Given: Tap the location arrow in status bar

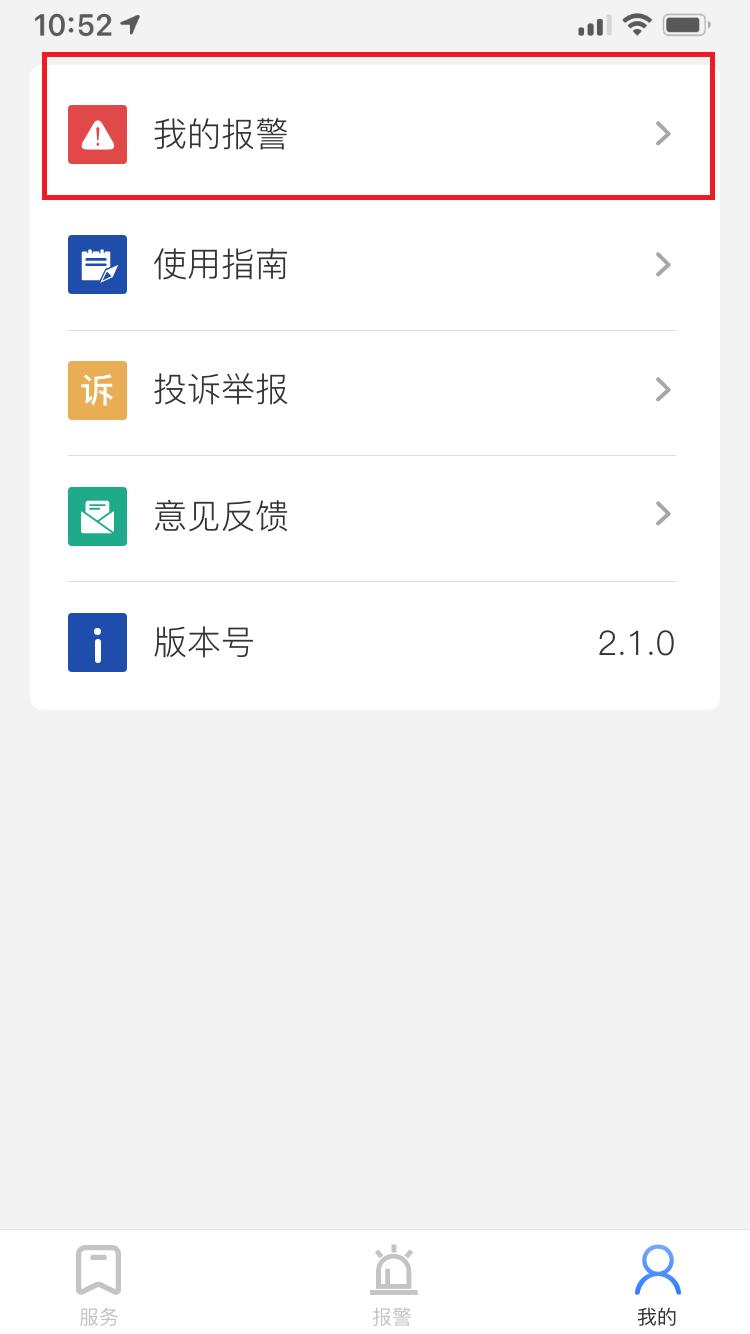Looking at the screenshot, I should (131, 22).
